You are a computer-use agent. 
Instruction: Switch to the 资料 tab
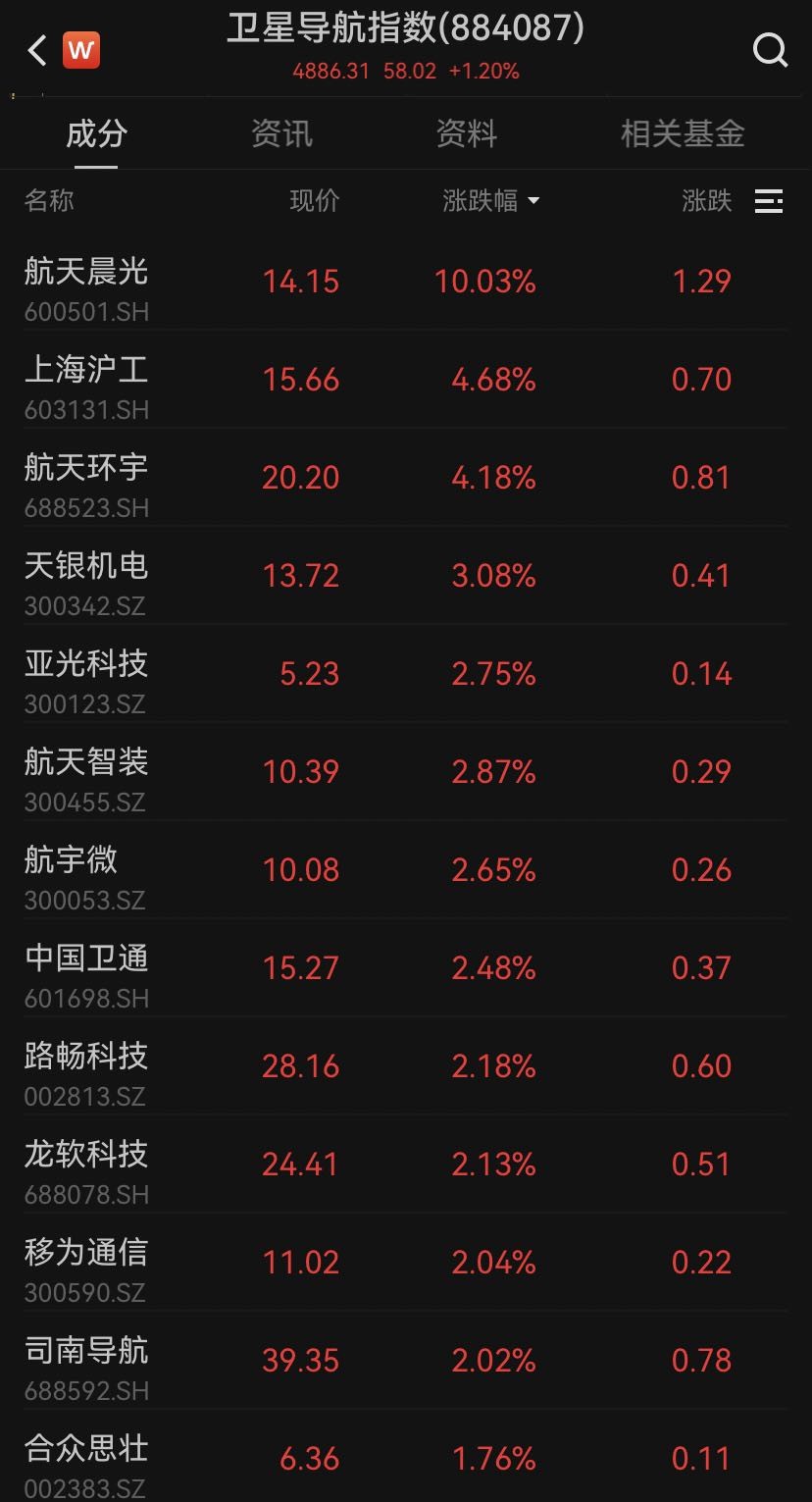coord(467,133)
